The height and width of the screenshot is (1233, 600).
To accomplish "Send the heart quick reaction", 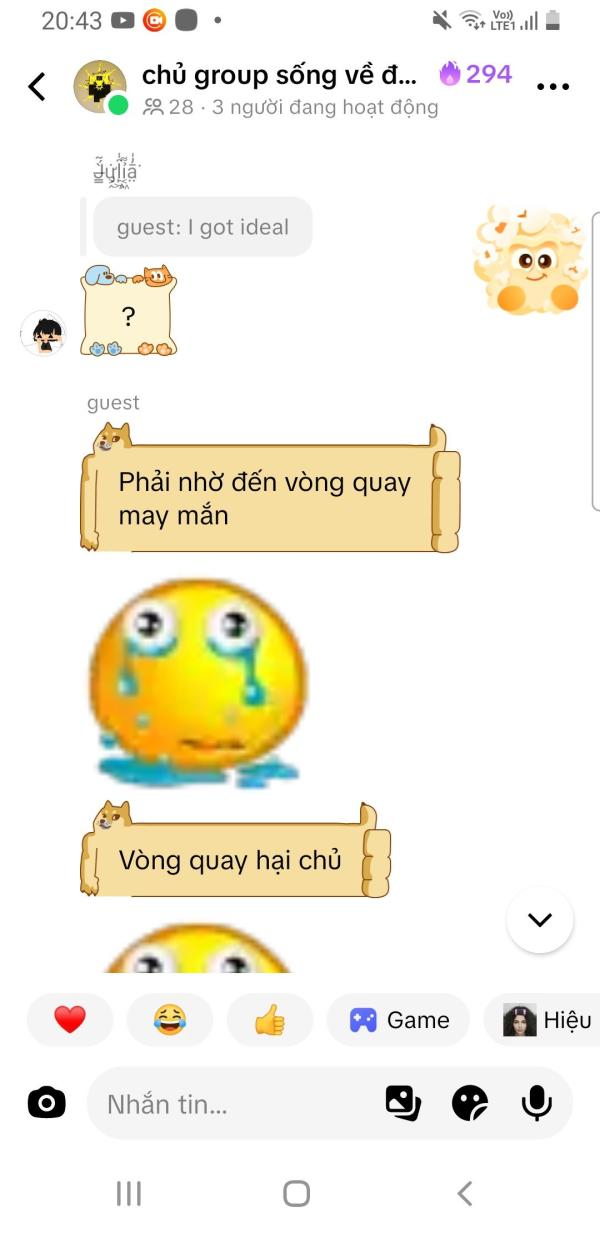I will 70,1020.
